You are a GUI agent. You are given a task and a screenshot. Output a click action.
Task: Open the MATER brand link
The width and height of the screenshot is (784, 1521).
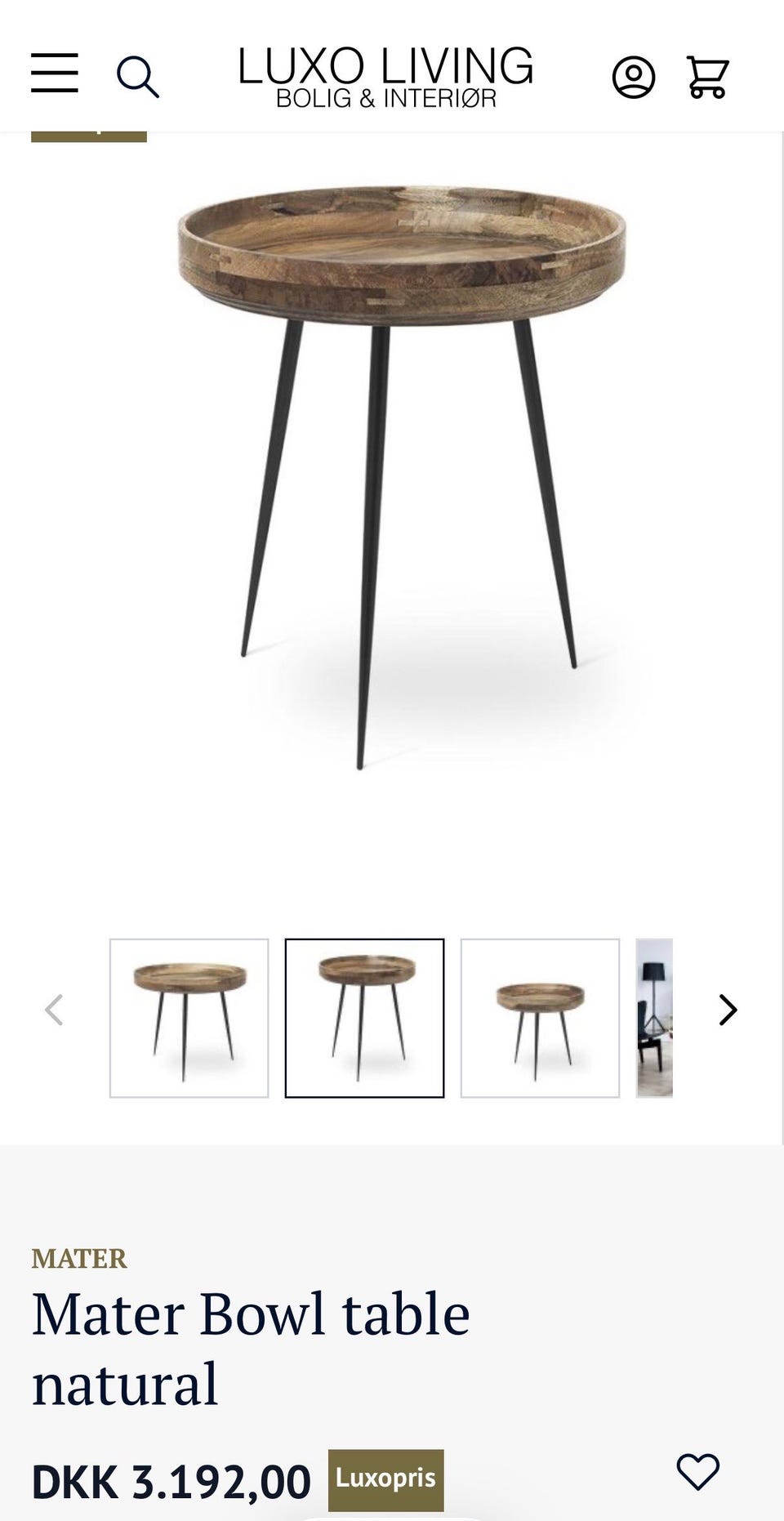[79, 1258]
